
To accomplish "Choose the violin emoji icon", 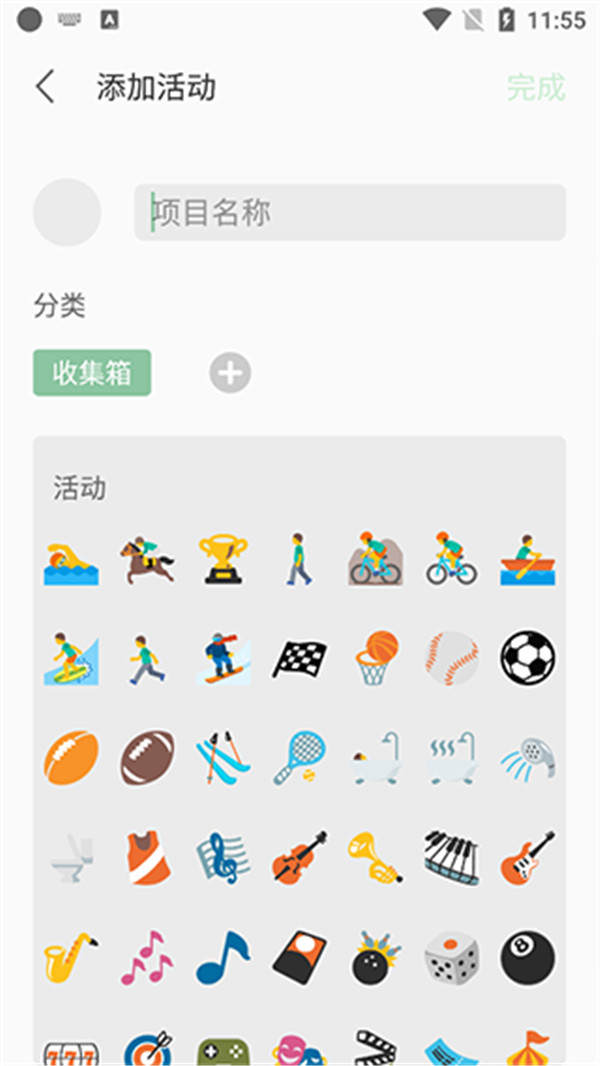I will 299,857.
